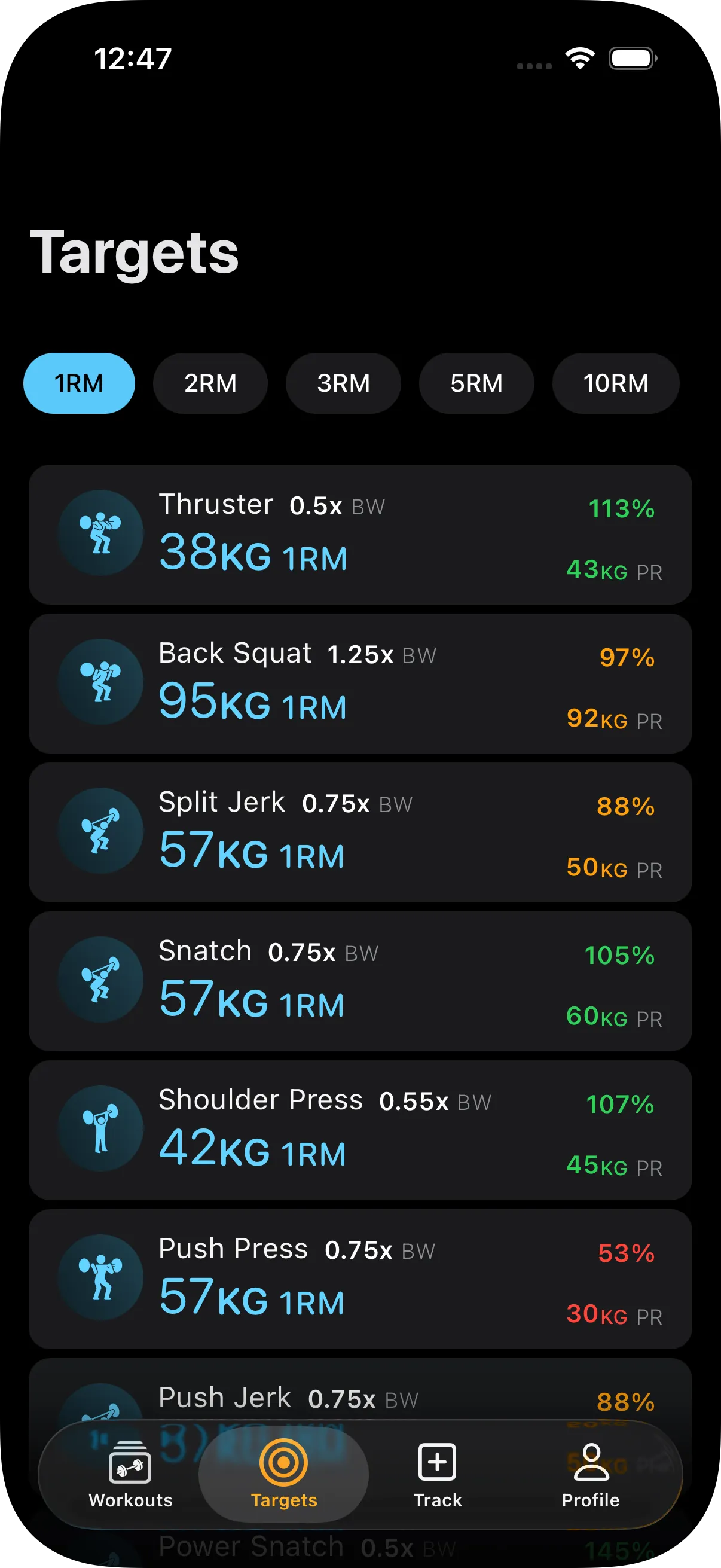Enable the 5RM filter
Screen dimensions: 721x1568
pyautogui.click(x=476, y=383)
